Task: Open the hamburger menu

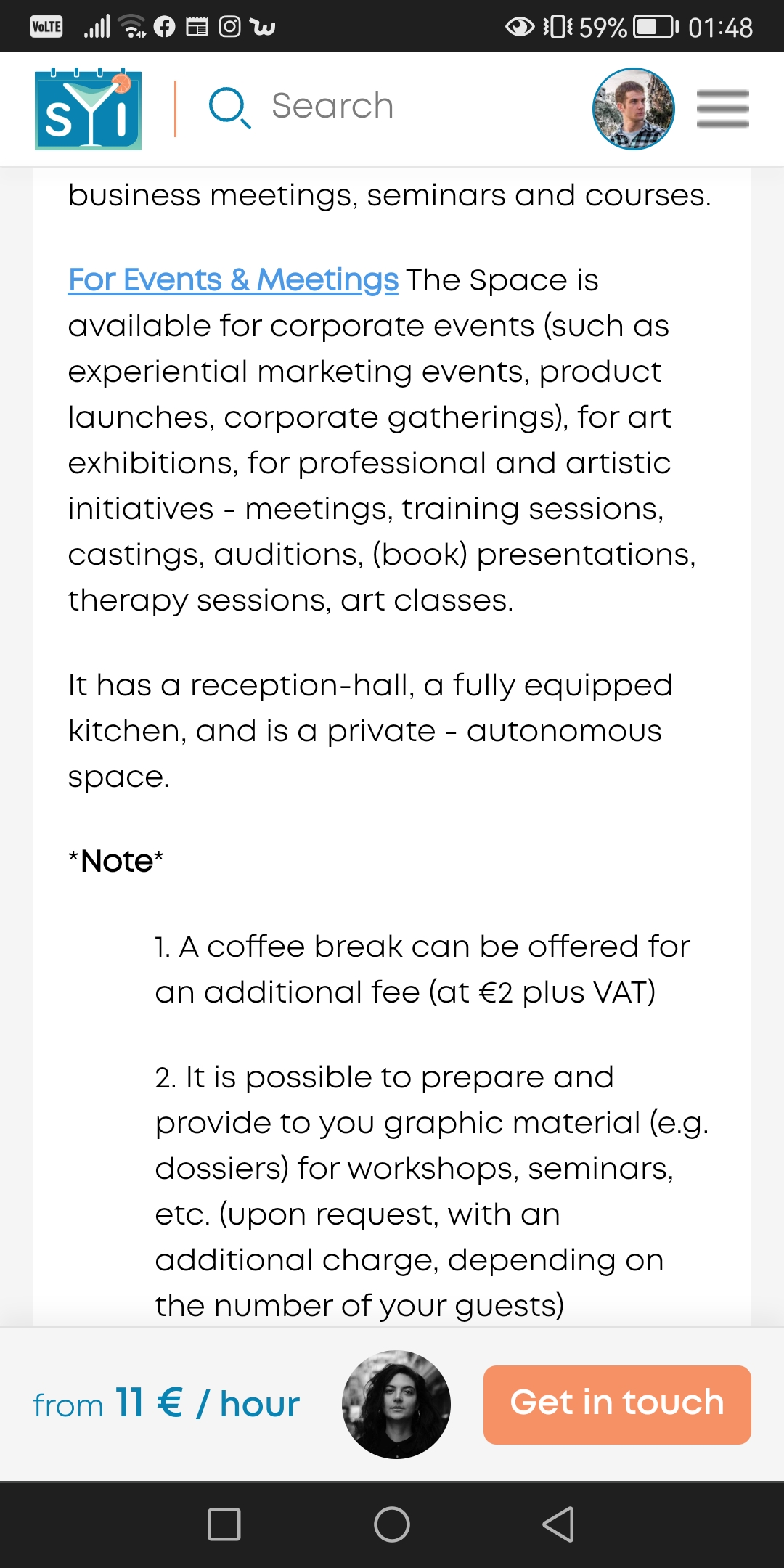Action: click(x=722, y=109)
